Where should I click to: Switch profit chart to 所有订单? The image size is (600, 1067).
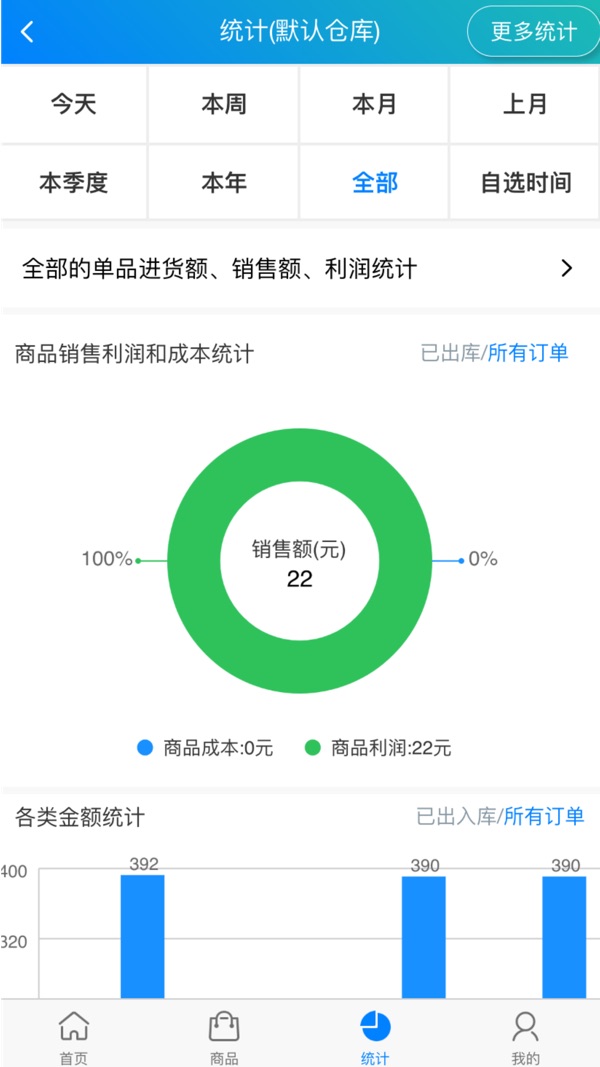point(528,353)
